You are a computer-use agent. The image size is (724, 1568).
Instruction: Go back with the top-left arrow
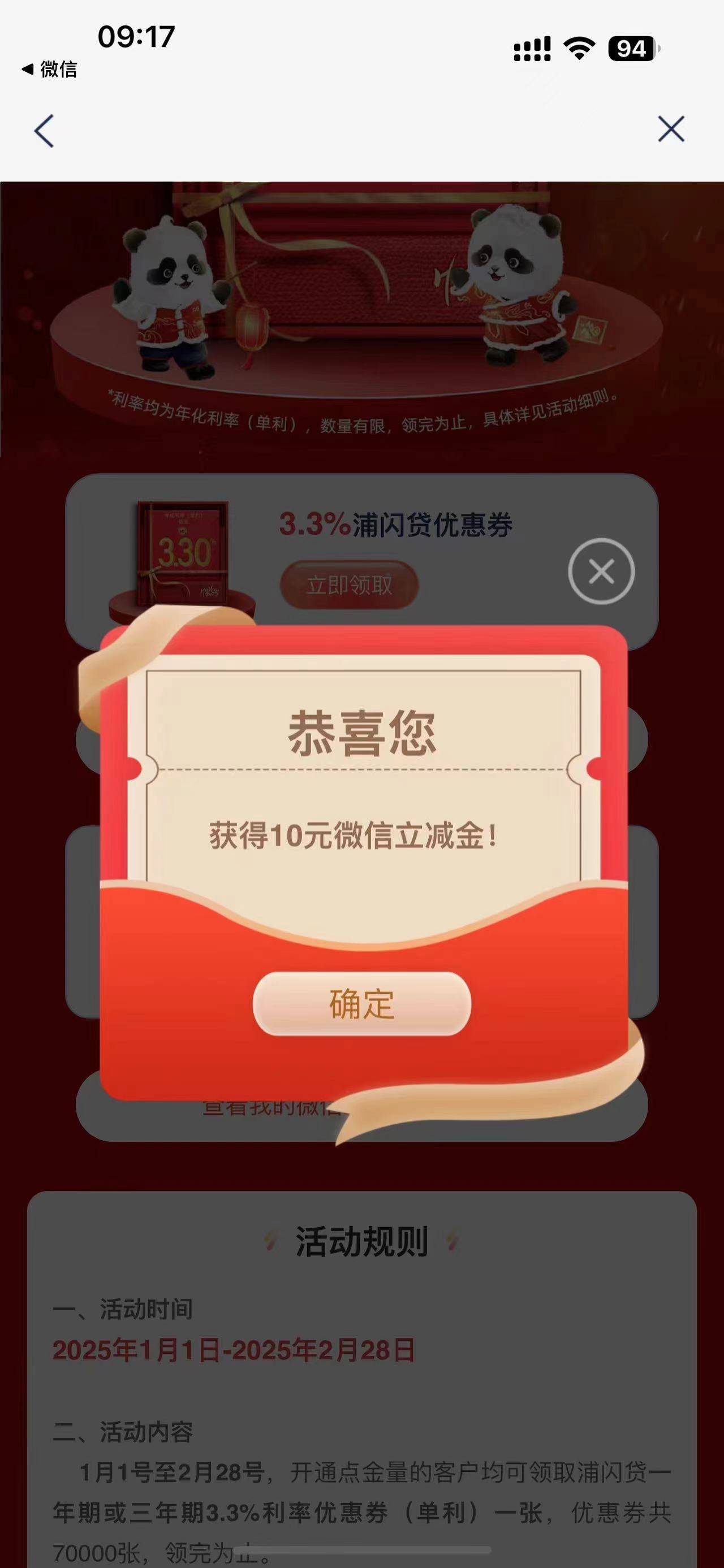coord(44,130)
